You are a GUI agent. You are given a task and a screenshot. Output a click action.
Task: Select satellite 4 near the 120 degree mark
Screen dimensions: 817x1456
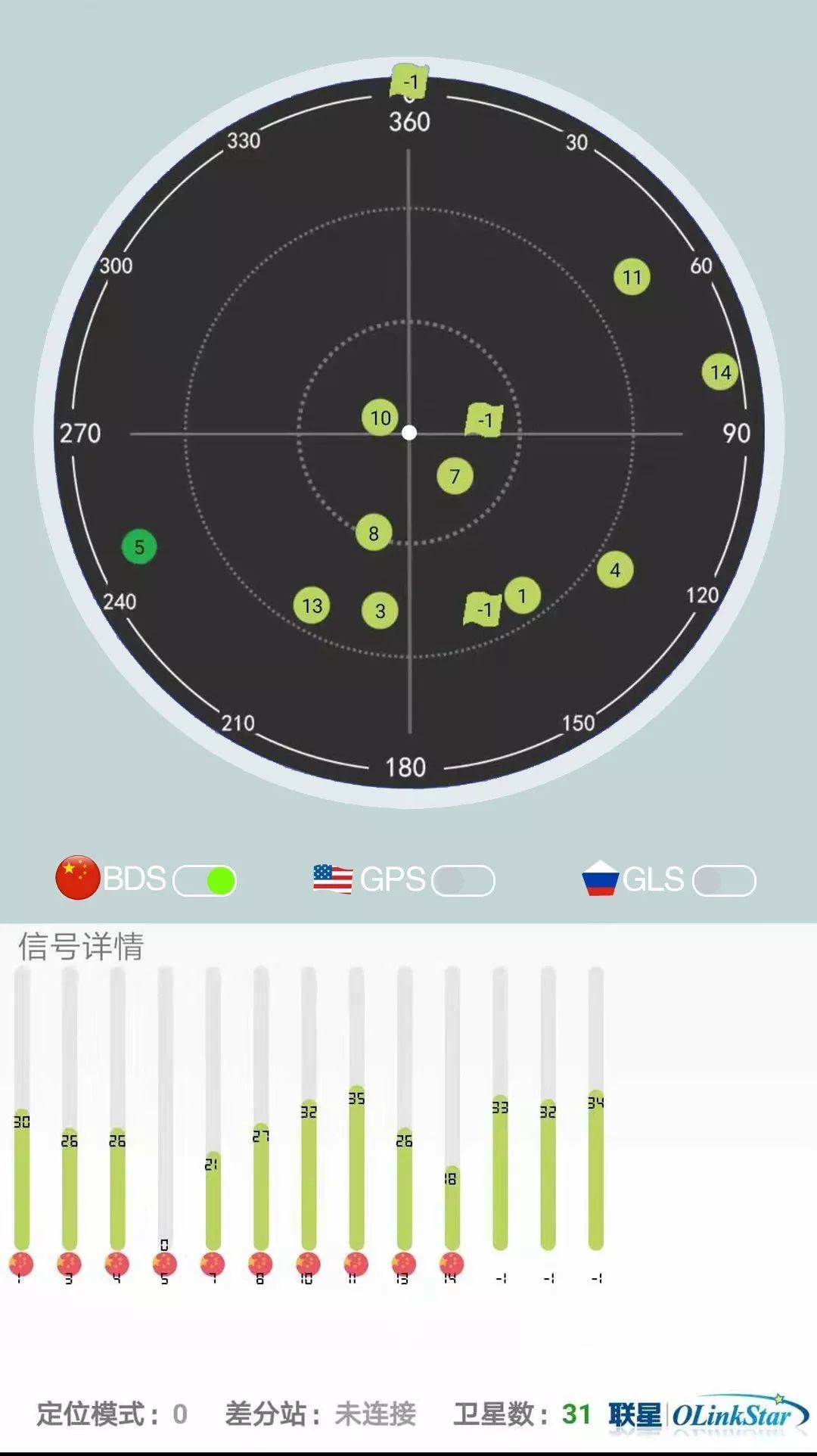pos(617,570)
